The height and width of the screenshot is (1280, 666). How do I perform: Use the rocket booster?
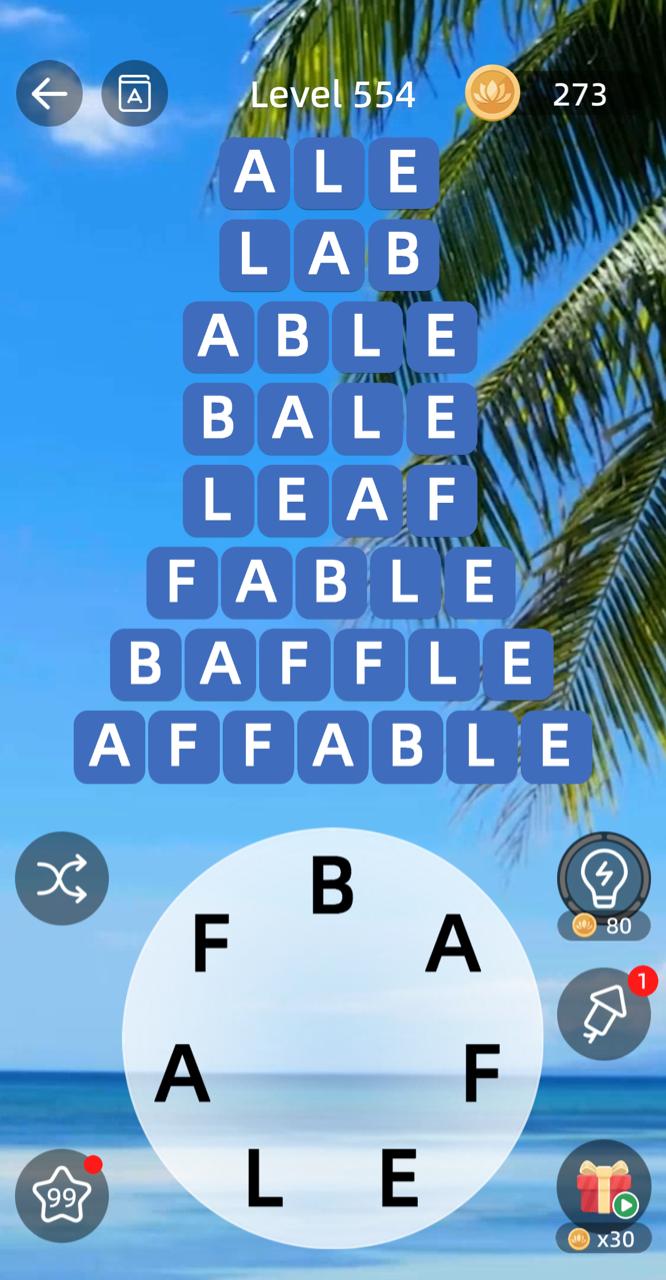(x=603, y=1014)
